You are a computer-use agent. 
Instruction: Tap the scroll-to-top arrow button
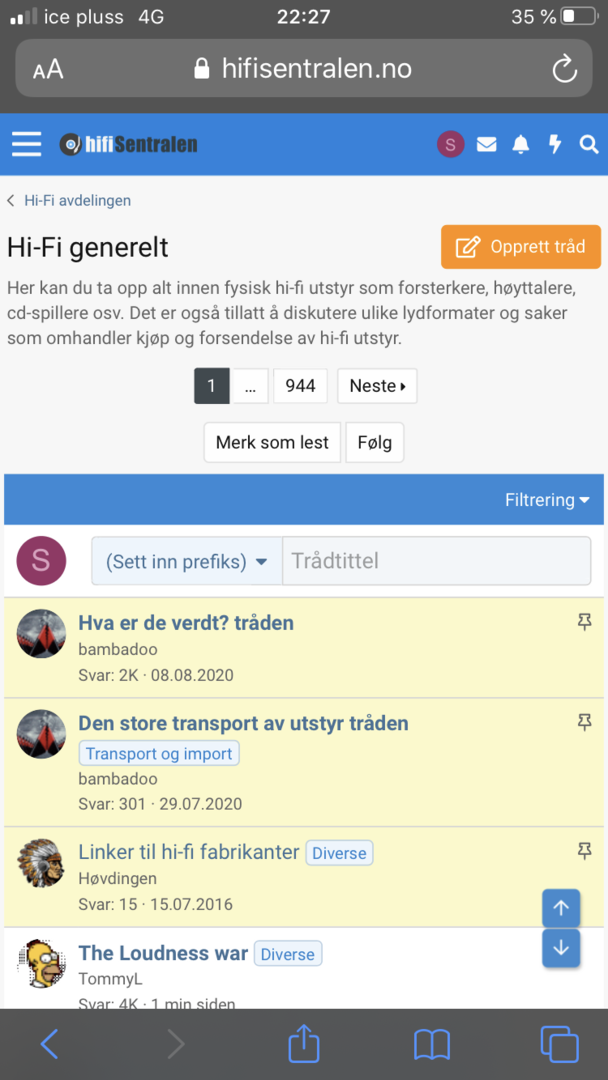pyautogui.click(x=561, y=908)
